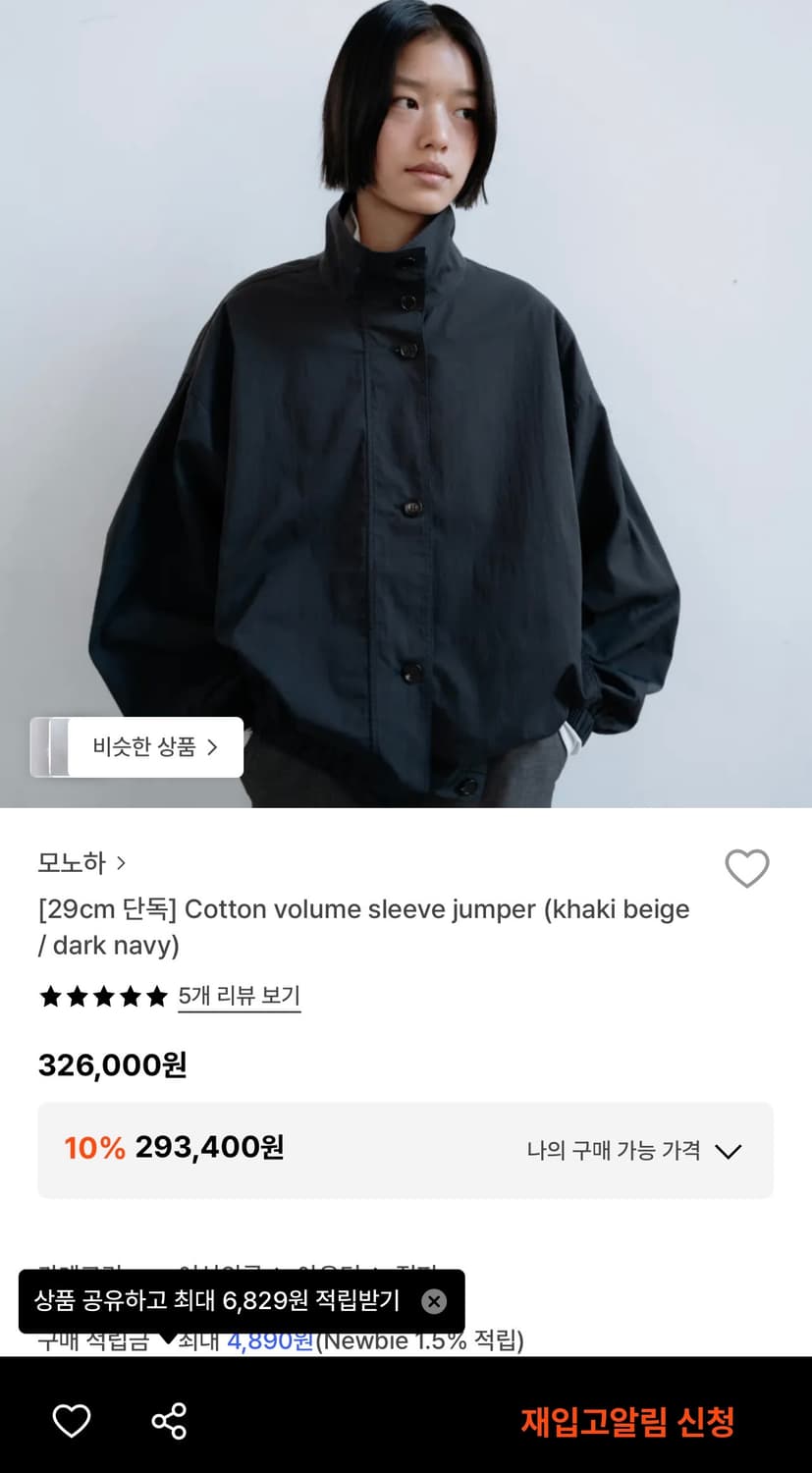Tap the arrow icon on 비슷한 상품 button
Image resolution: width=812 pixels, height=1473 pixels.
click(x=214, y=747)
